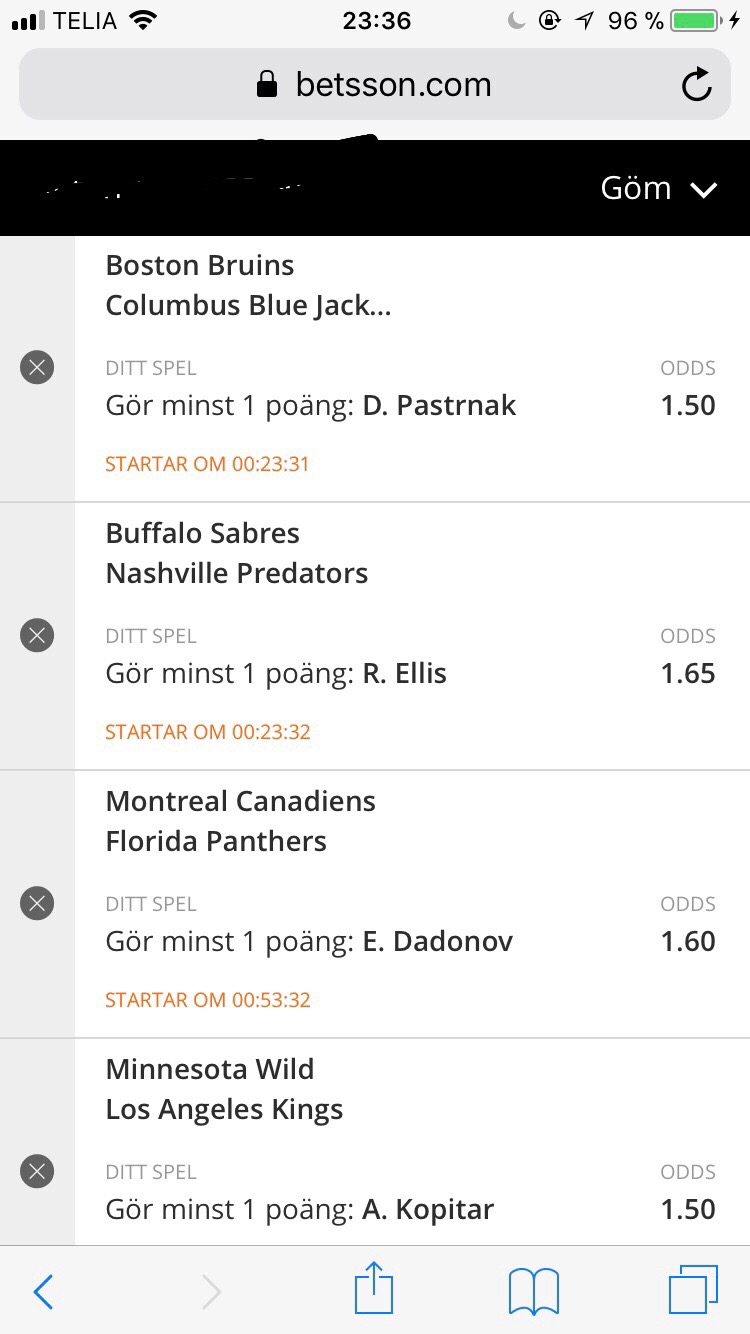Reload the betsson.com page
Screen dimensions: 750x1334
pos(696,85)
